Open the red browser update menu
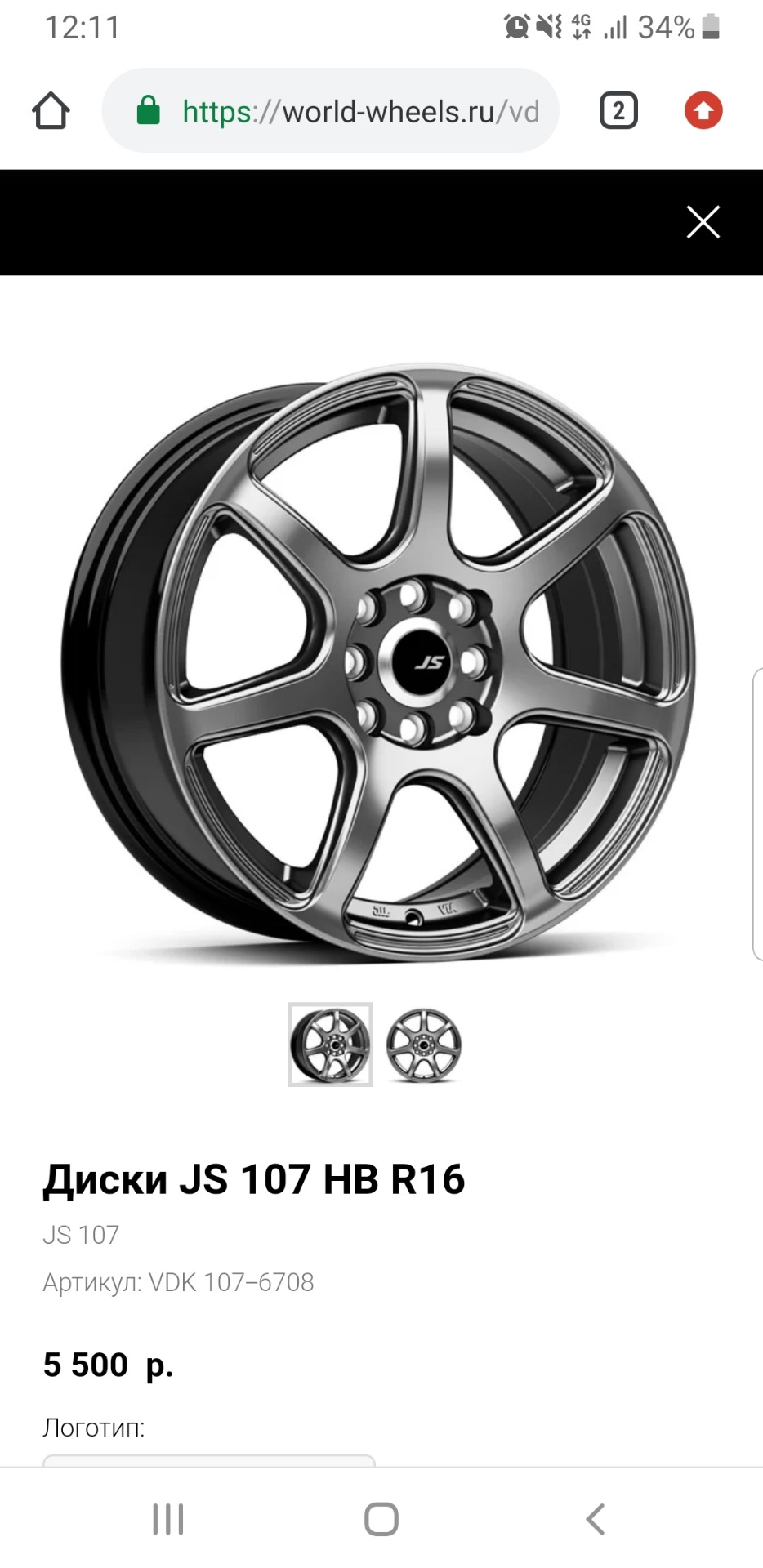763x1568 pixels. click(703, 111)
